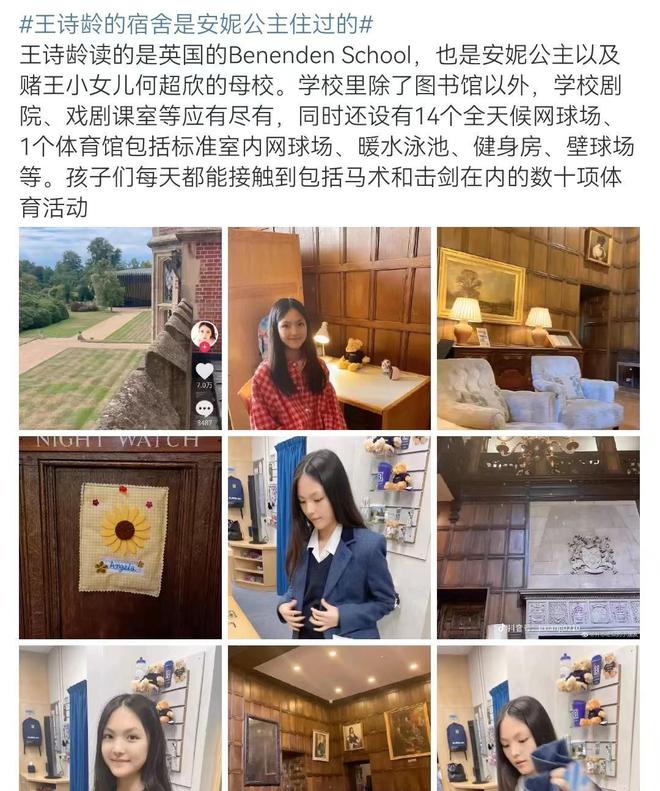The height and width of the screenshot is (791, 660).
Task: Open the sitting room photo with lamps and armchairs
Action: (538, 328)
